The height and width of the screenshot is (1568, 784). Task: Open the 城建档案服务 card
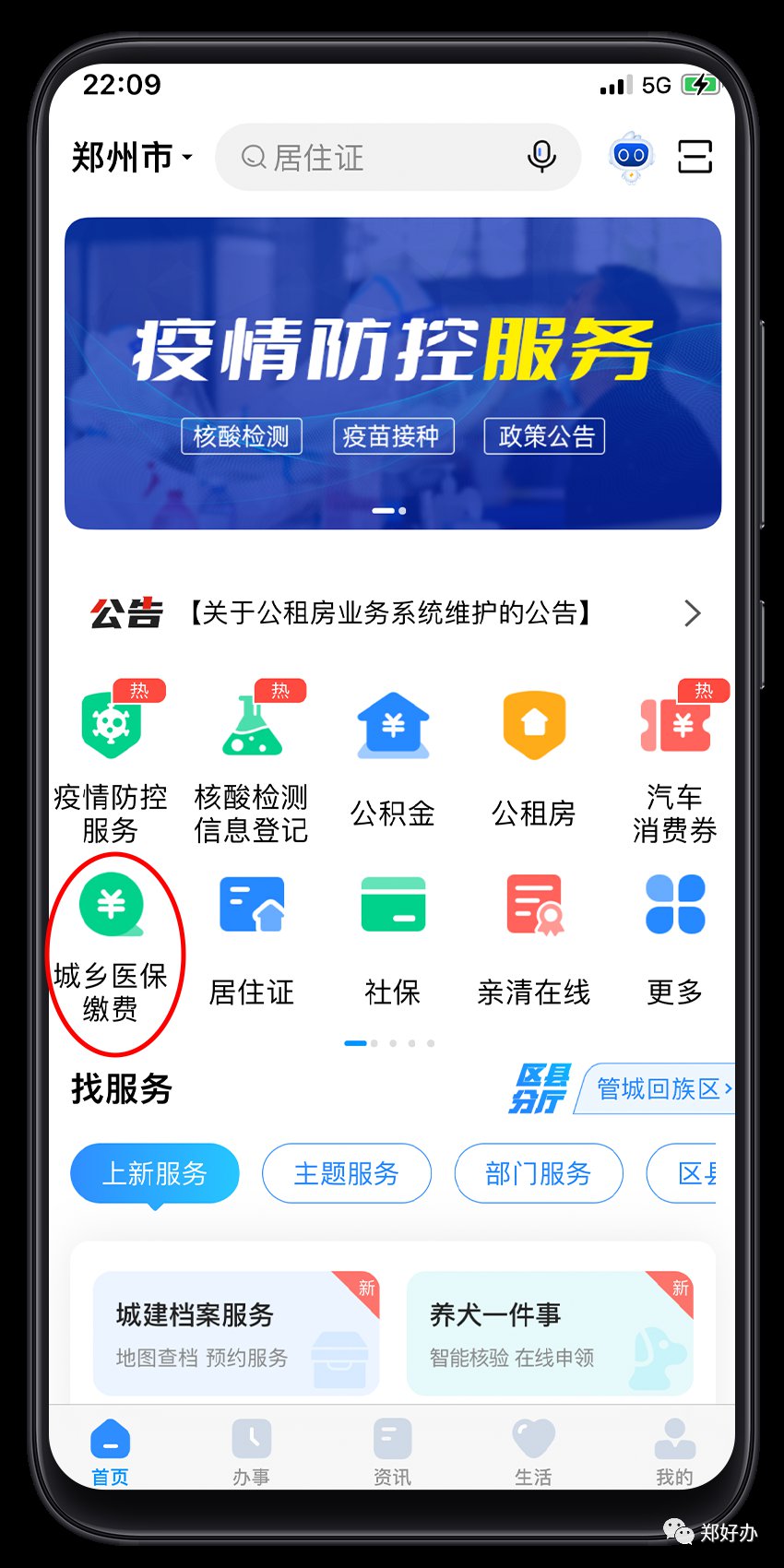coord(236,1333)
